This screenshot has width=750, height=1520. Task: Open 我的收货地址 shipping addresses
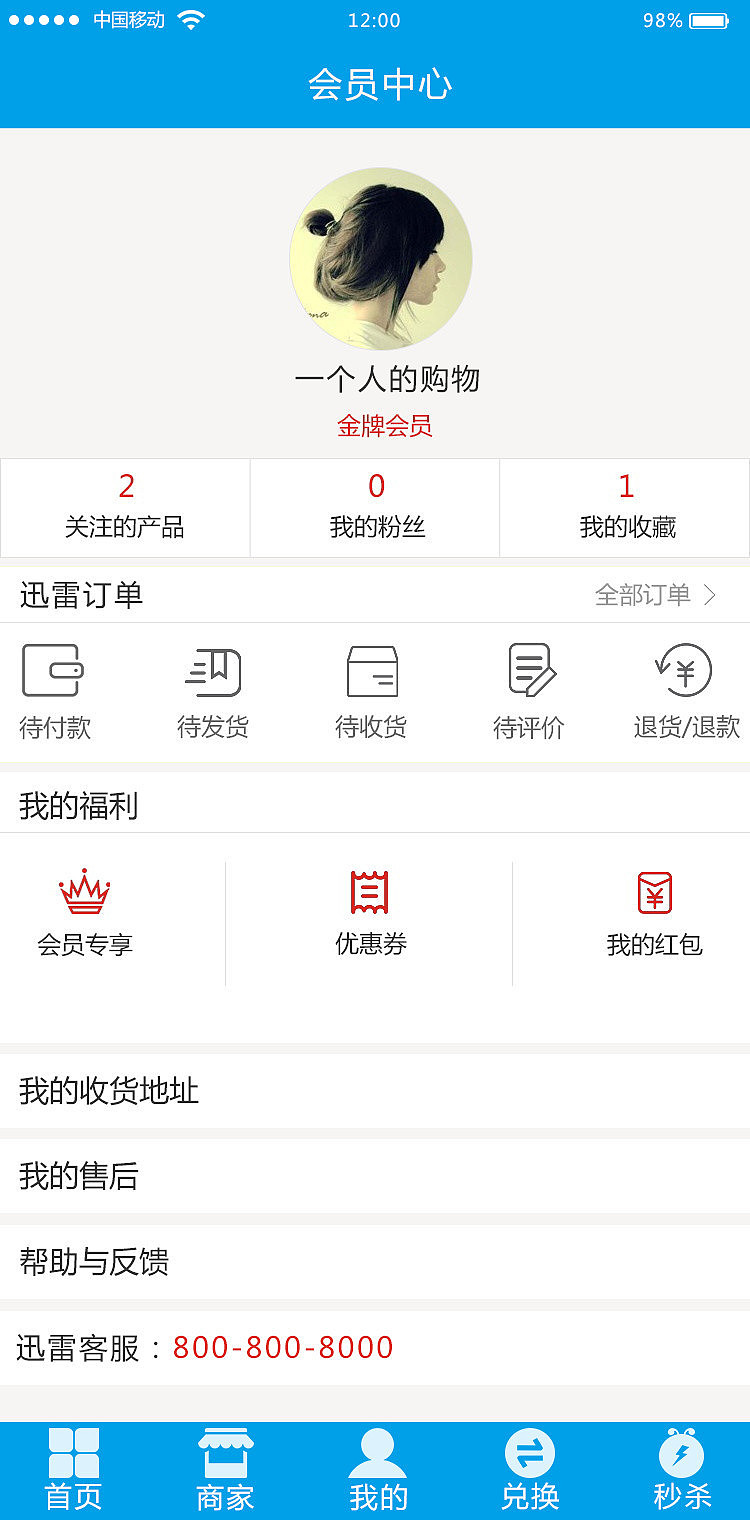[108, 1091]
